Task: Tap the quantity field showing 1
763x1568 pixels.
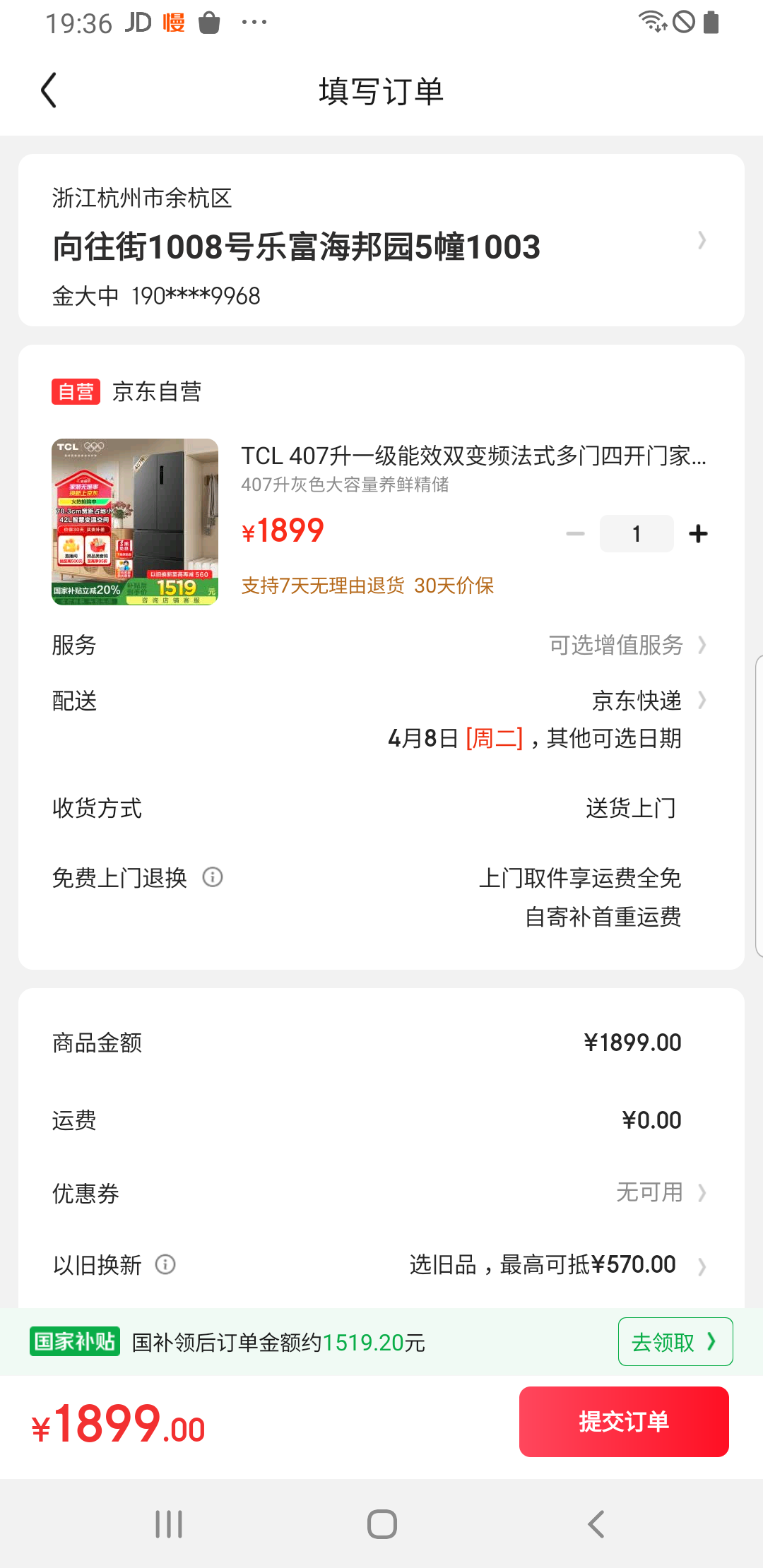Action: click(x=637, y=534)
